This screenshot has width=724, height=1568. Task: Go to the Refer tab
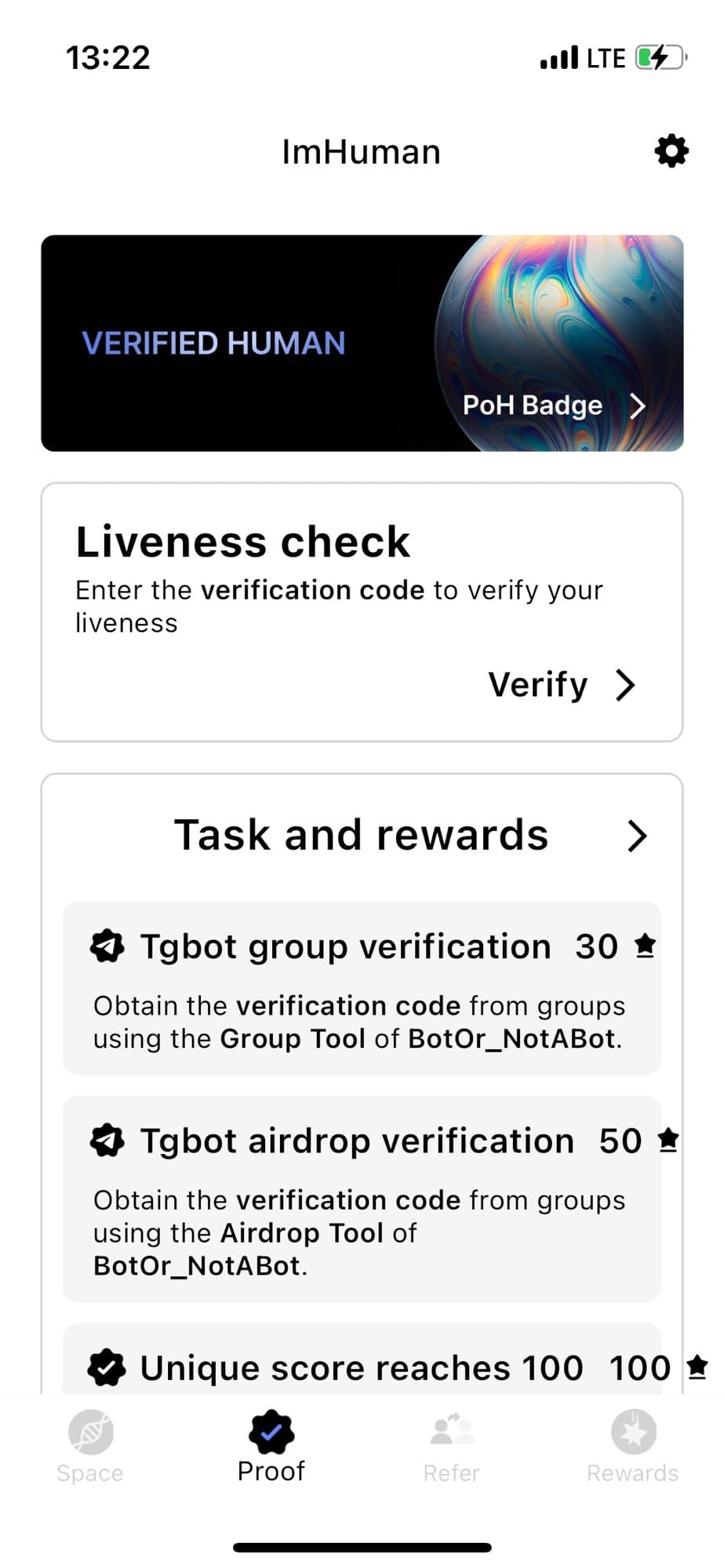(x=452, y=1446)
